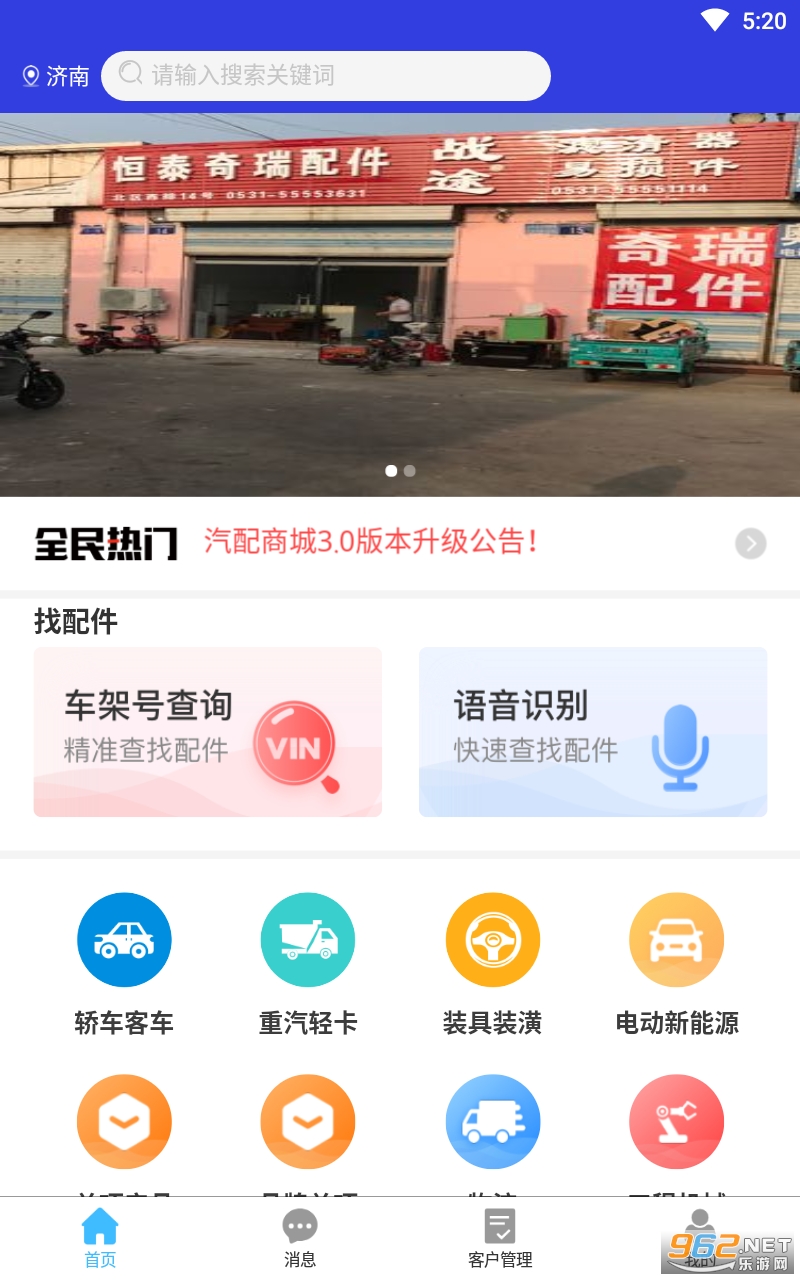The width and height of the screenshot is (800, 1280).
Task: Change city by tapping 济南
Action: [63, 76]
